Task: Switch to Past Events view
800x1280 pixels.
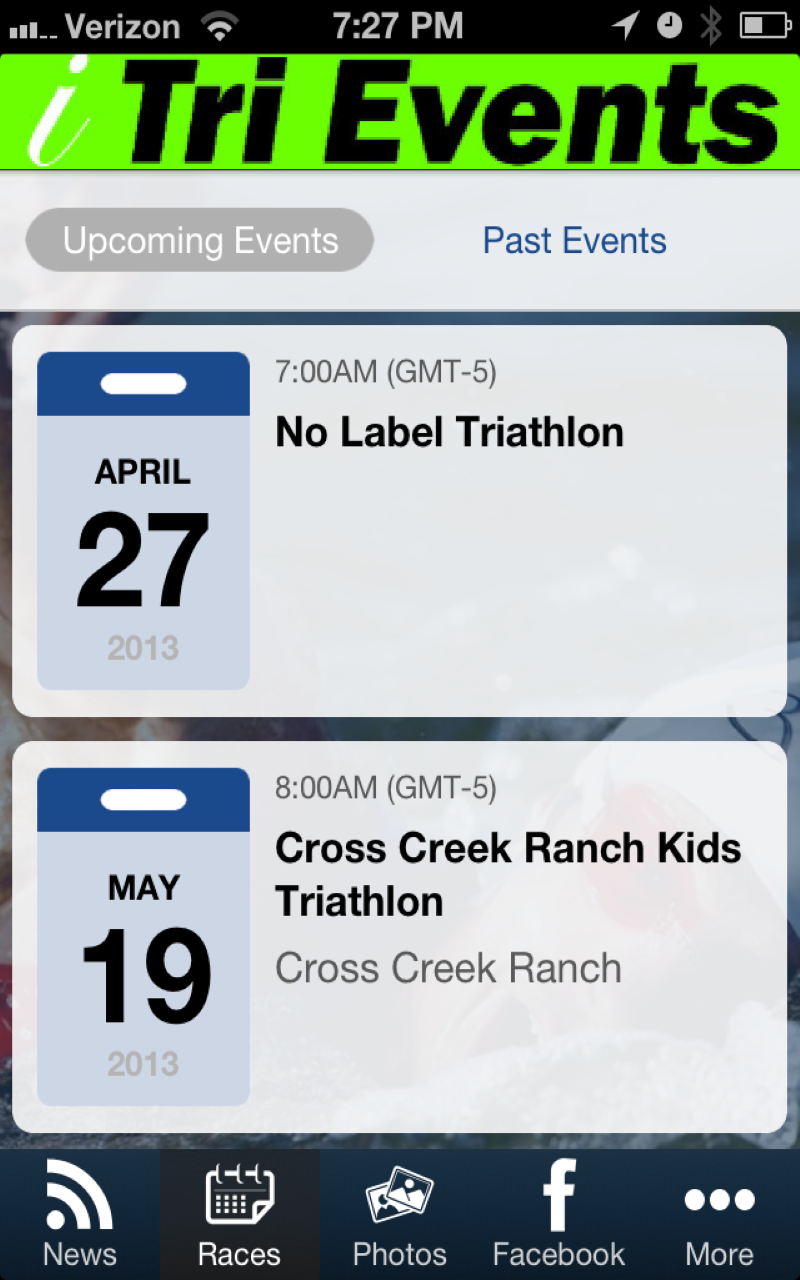Action: tap(574, 240)
